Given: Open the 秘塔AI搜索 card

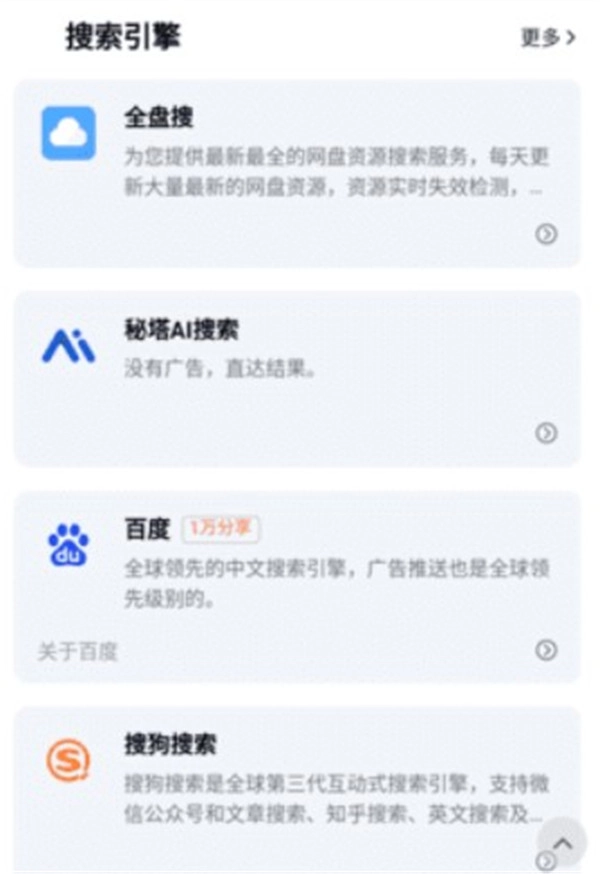Looking at the screenshot, I should (x=297, y=378).
